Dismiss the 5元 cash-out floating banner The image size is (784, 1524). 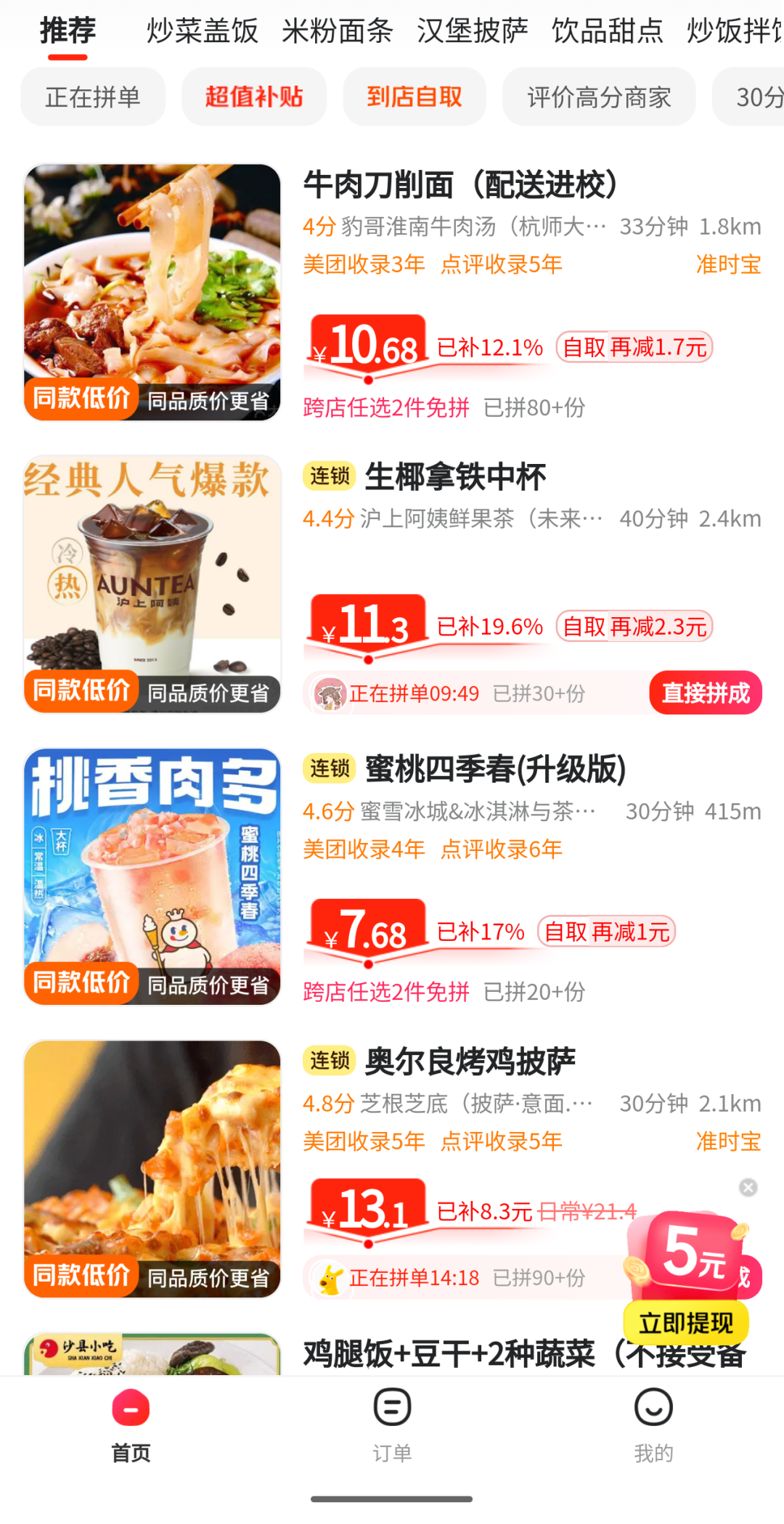click(748, 1187)
